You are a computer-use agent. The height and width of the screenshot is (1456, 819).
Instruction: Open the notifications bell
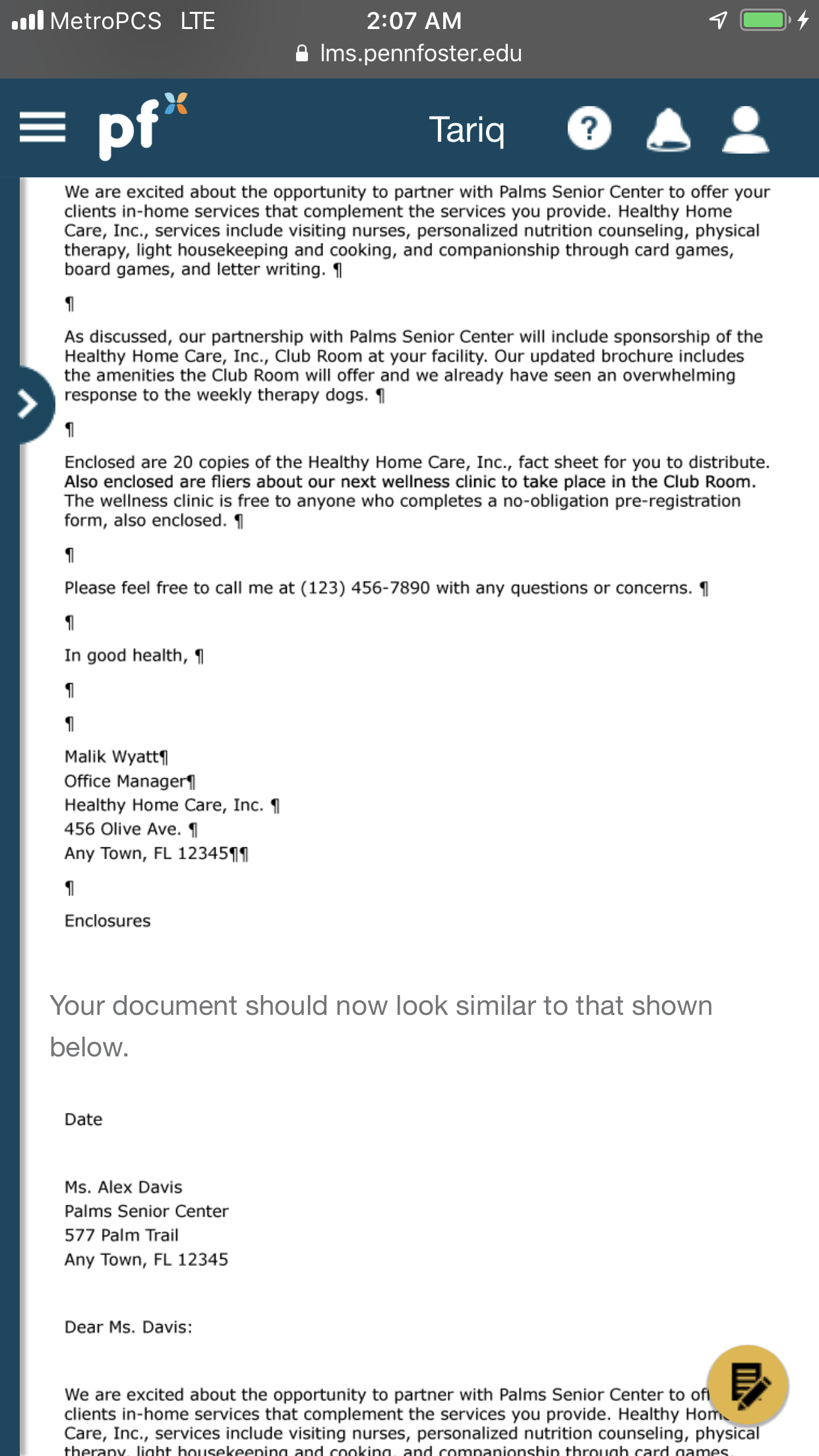(668, 129)
